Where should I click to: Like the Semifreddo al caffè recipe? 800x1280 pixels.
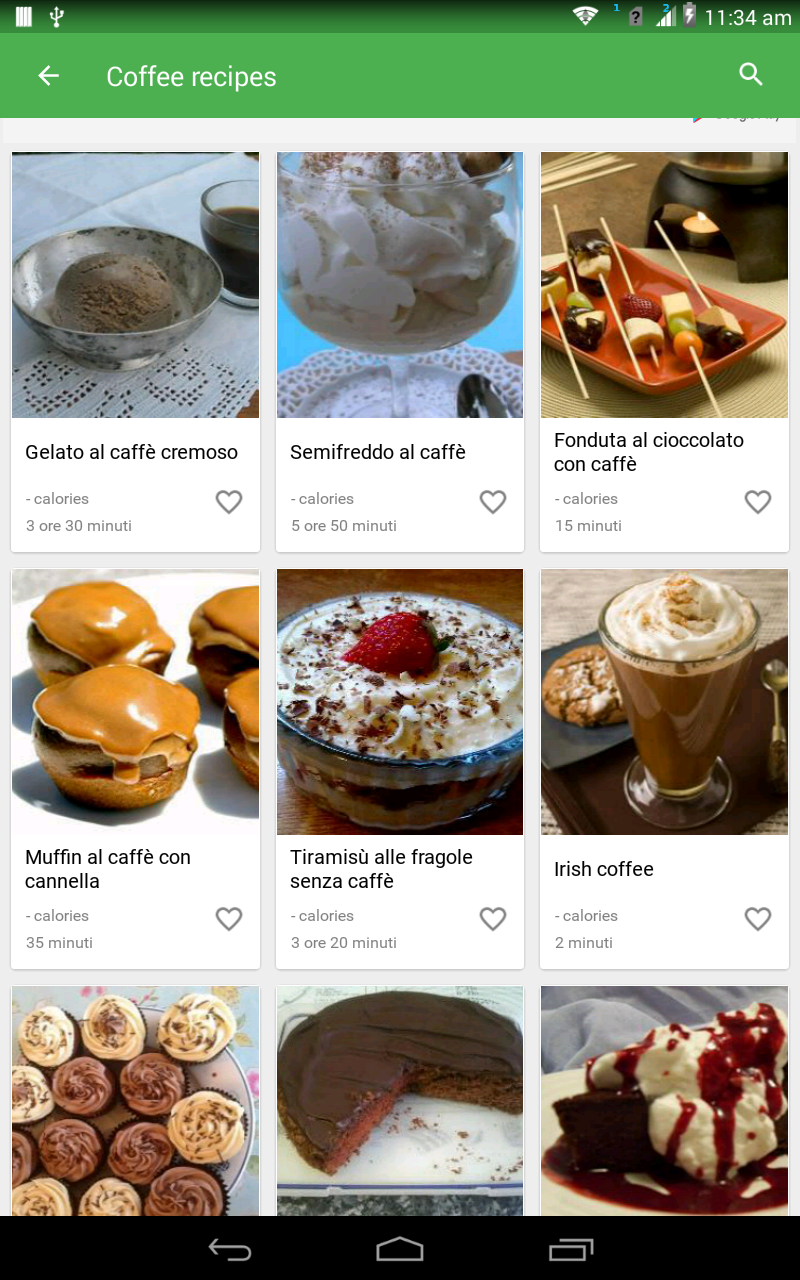(493, 502)
